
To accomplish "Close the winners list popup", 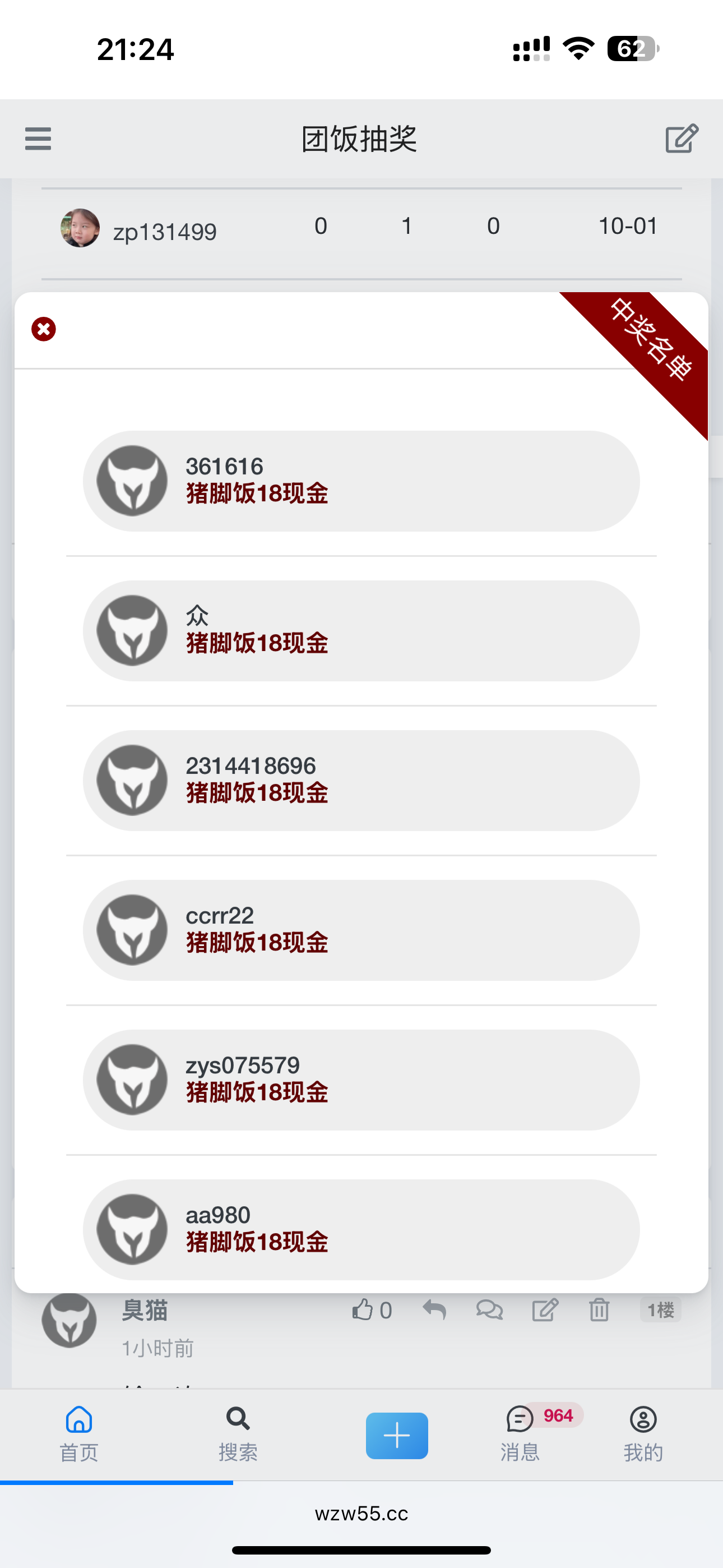I will [43, 329].
